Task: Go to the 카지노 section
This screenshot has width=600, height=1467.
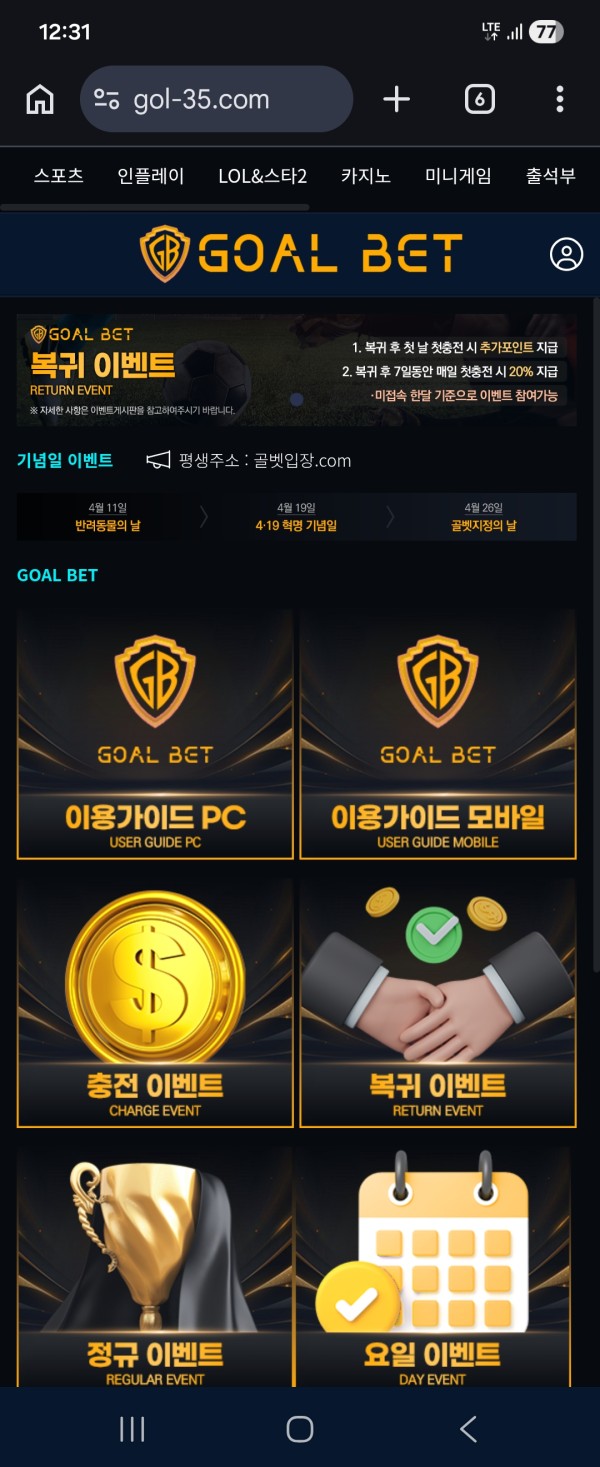Action: [x=366, y=177]
